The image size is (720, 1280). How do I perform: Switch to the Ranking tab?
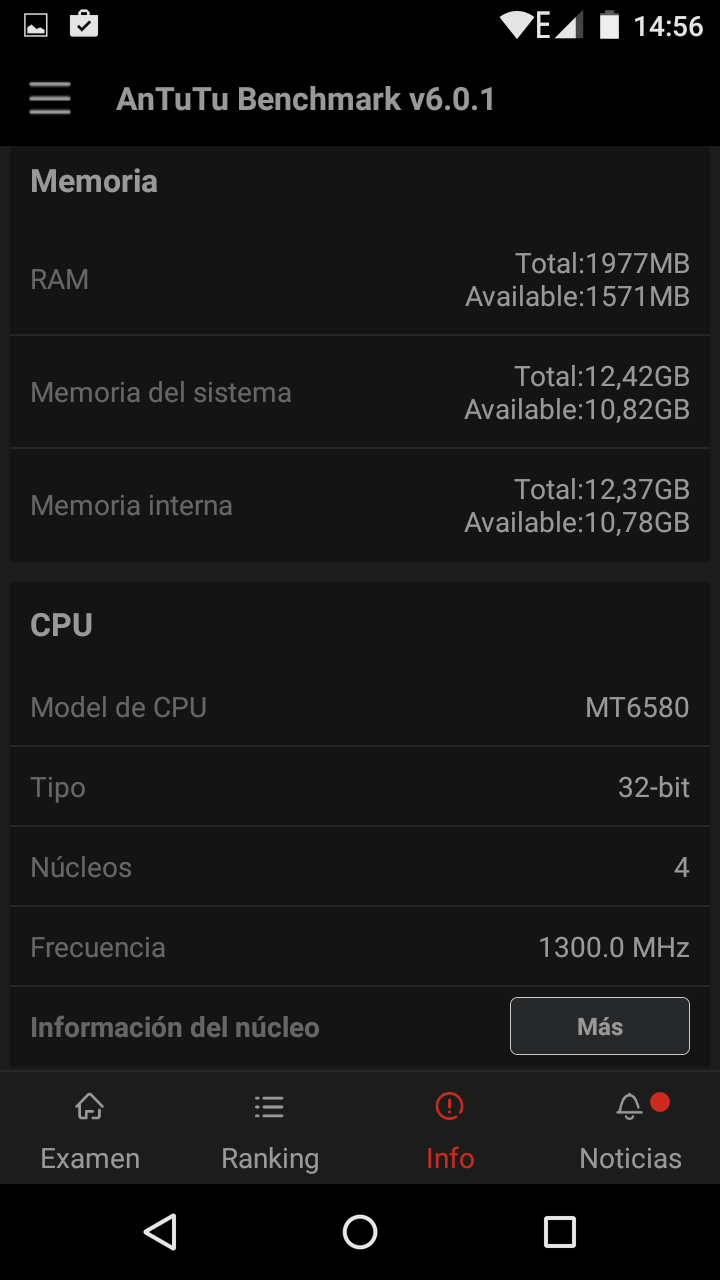coord(270,1130)
